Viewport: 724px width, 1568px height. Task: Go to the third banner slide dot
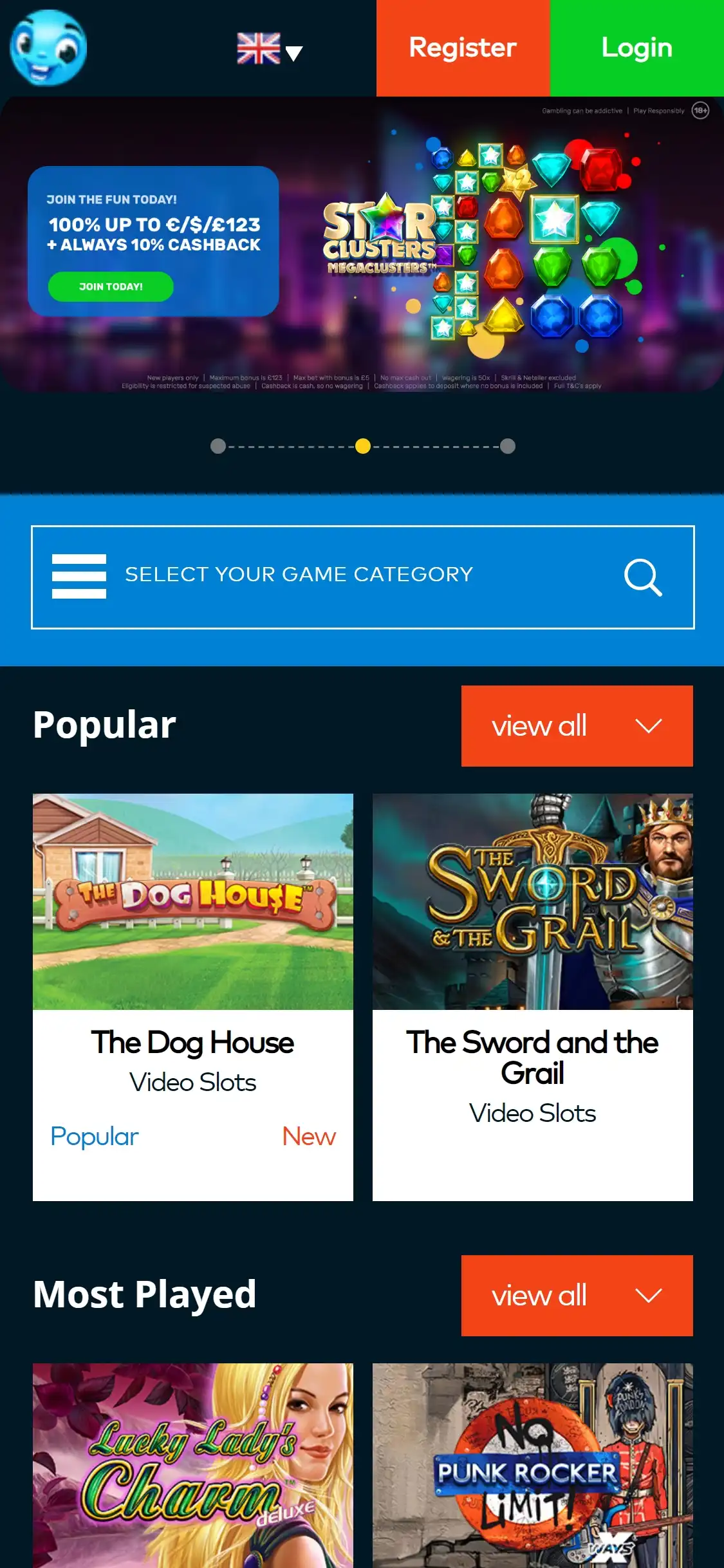click(x=508, y=446)
